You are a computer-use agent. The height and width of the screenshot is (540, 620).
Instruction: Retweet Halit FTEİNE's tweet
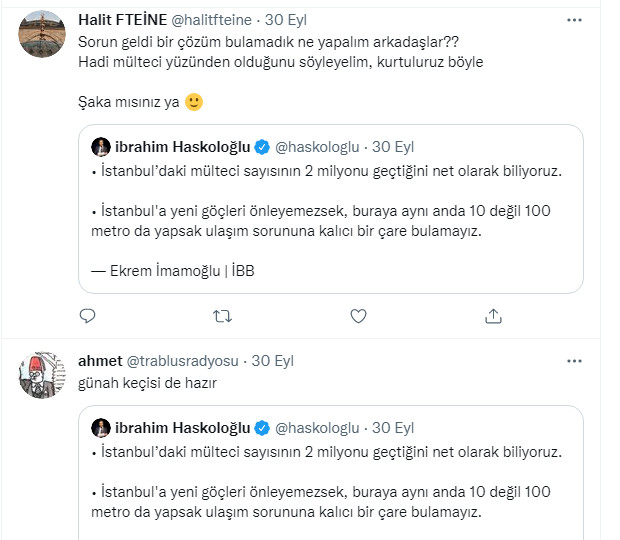(x=223, y=316)
